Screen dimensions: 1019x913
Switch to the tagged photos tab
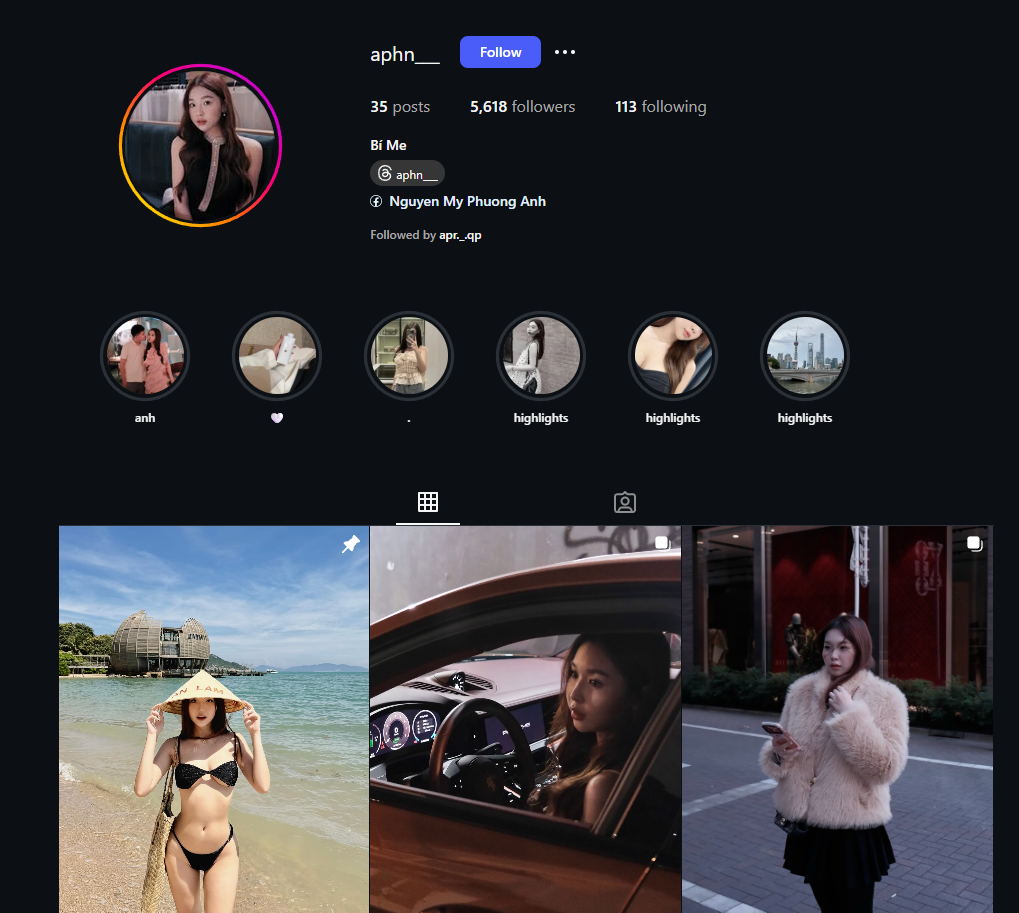pos(625,502)
